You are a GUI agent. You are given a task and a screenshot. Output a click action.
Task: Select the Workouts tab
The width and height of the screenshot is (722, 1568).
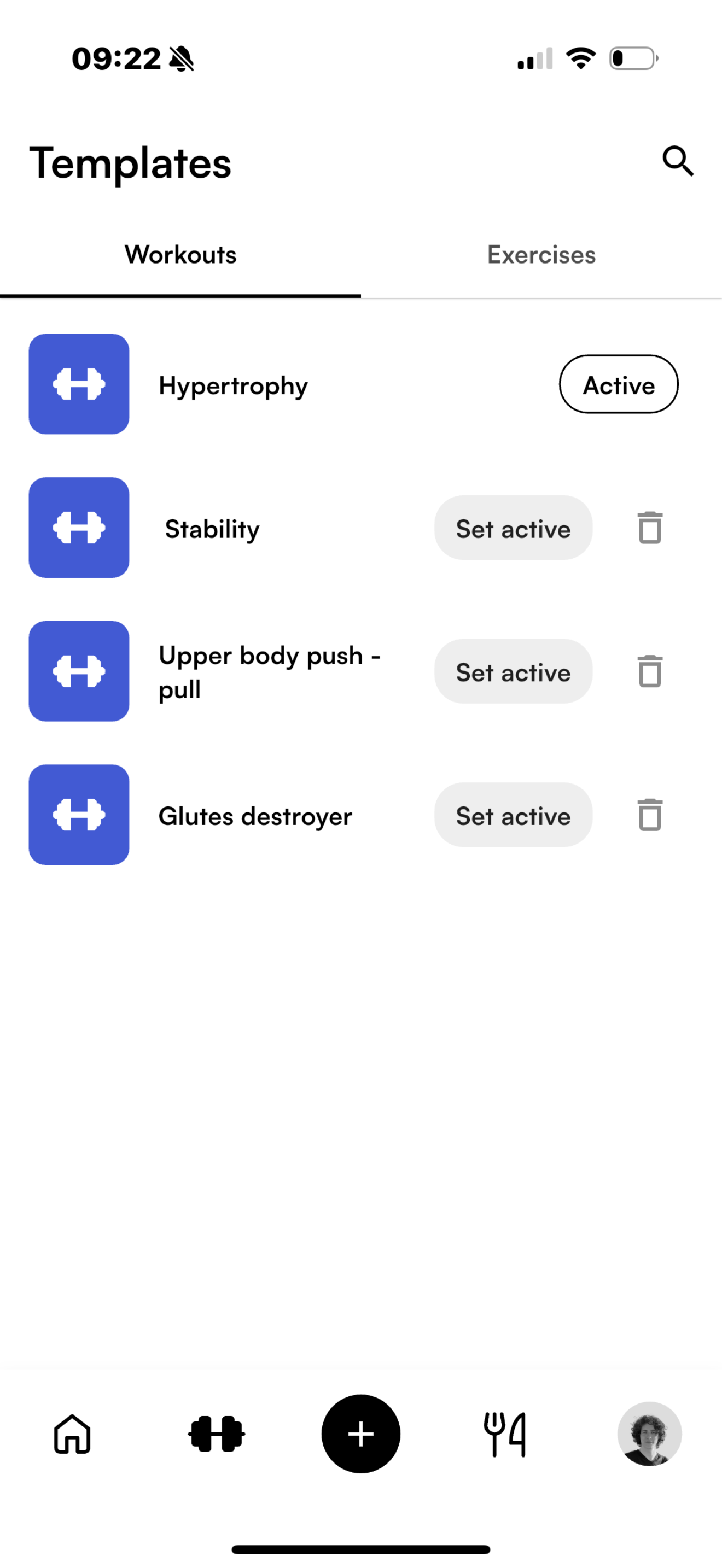click(x=180, y=255)
